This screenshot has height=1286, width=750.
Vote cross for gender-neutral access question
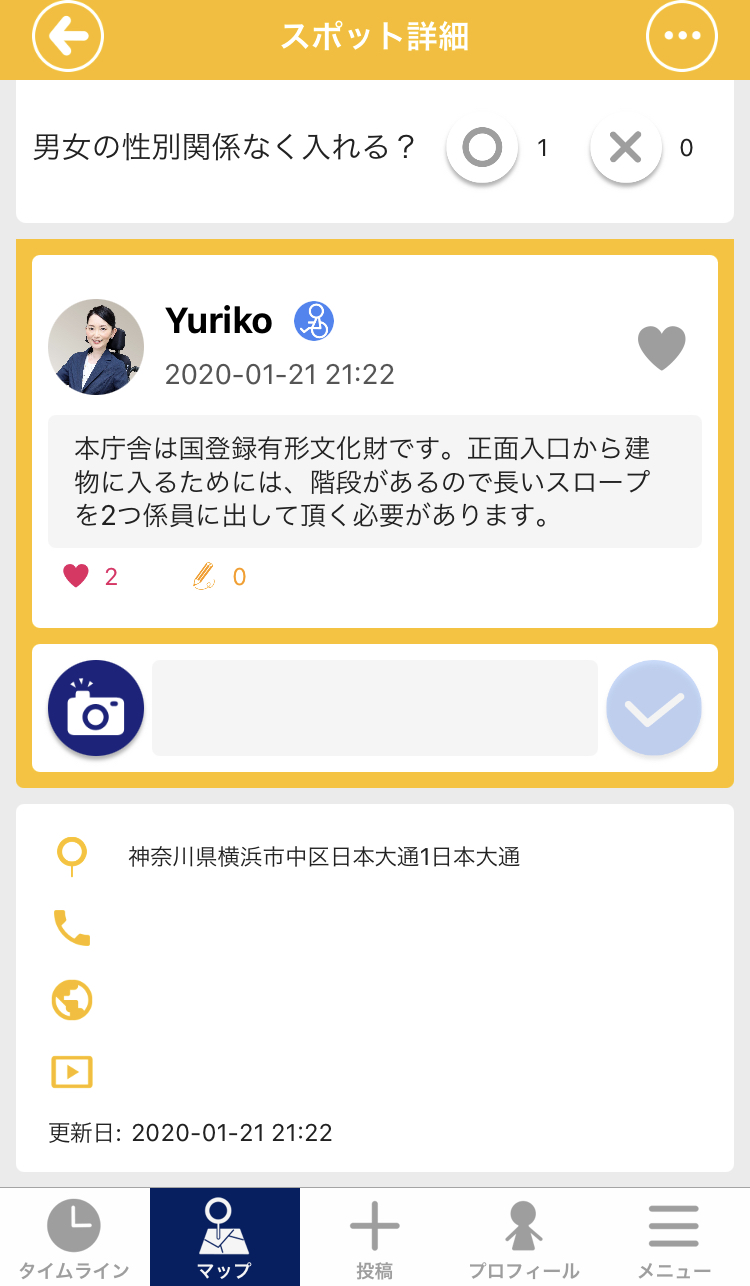tap(625, 148)
